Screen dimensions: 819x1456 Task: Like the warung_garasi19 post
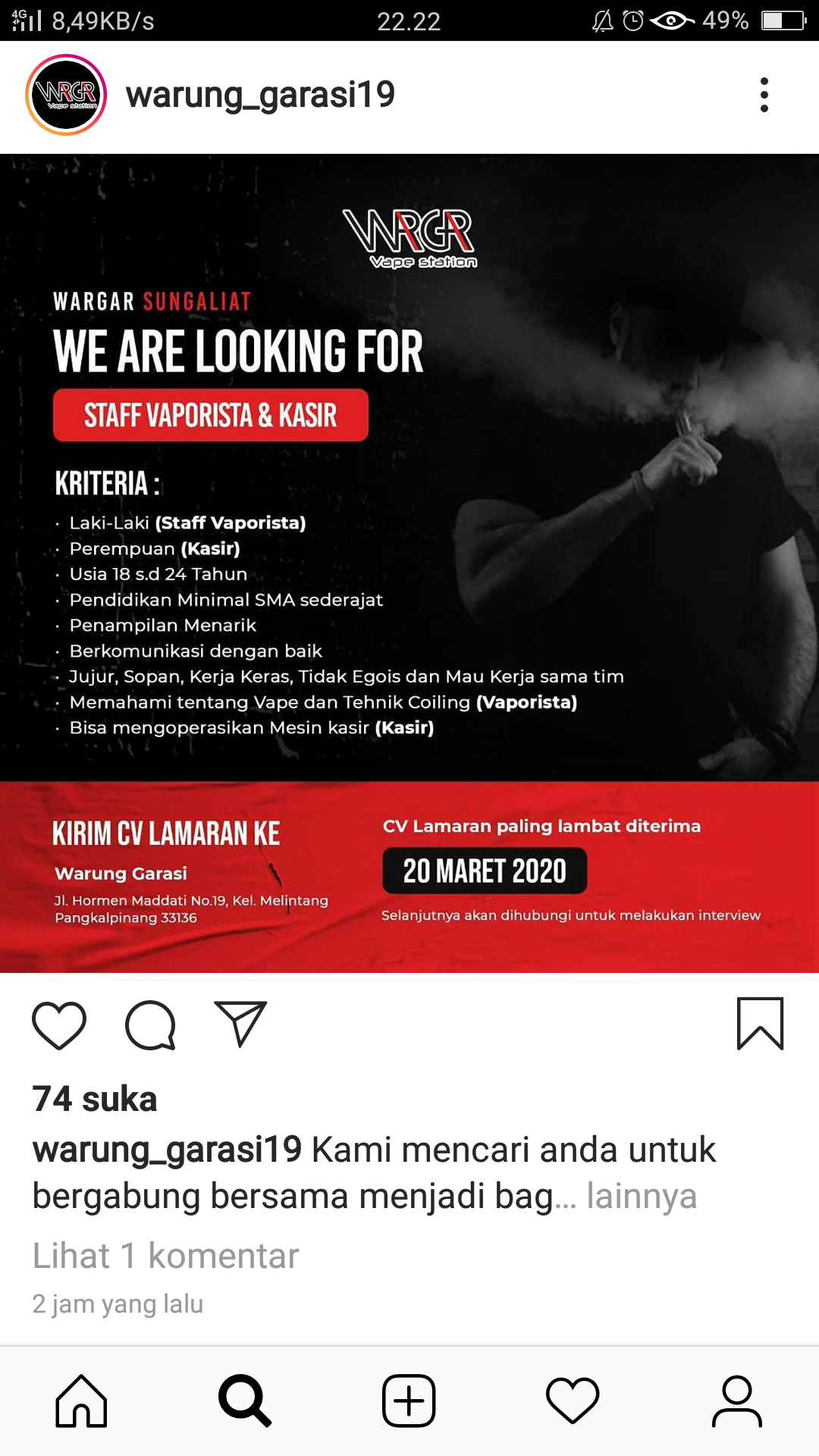[59, 1025]
